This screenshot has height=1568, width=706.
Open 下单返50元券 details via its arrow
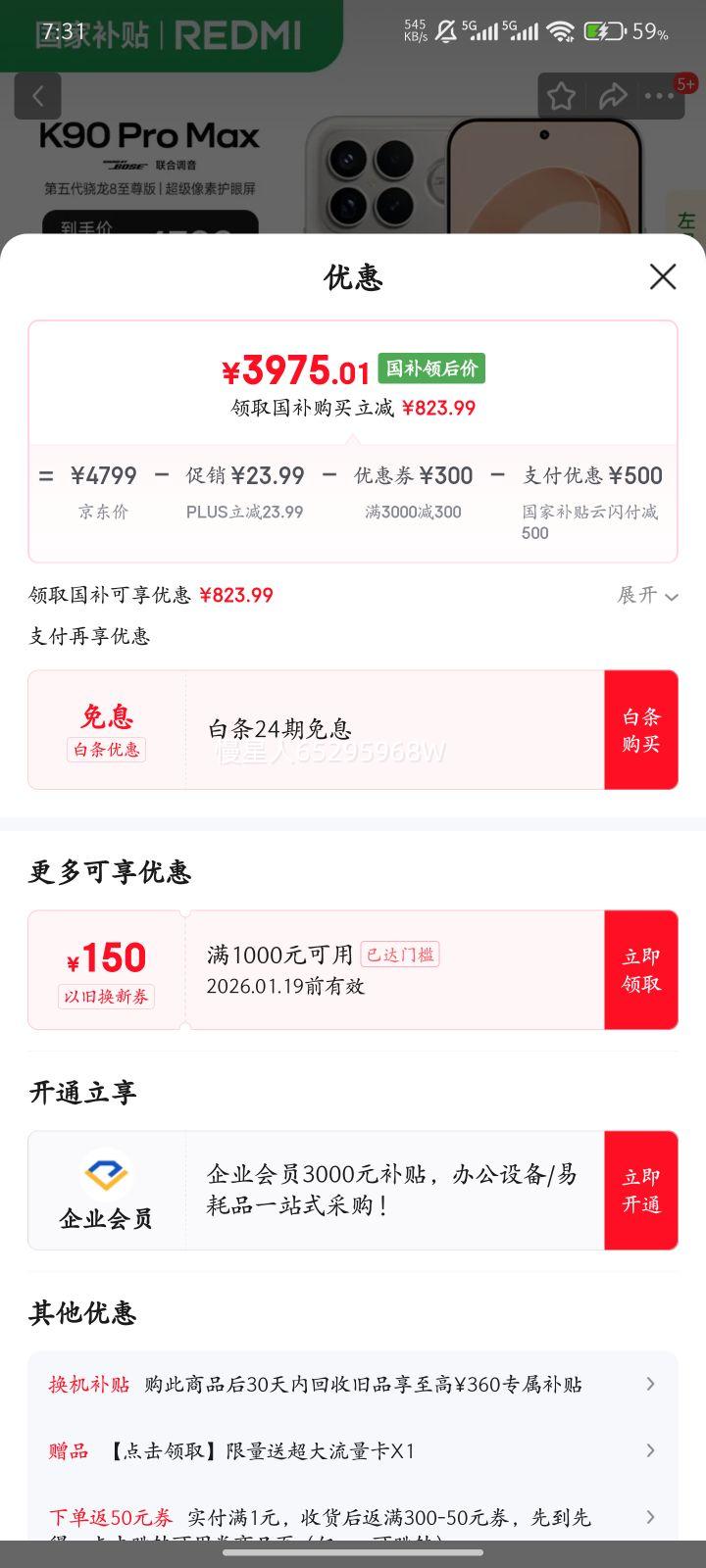tap(650, 1517)
